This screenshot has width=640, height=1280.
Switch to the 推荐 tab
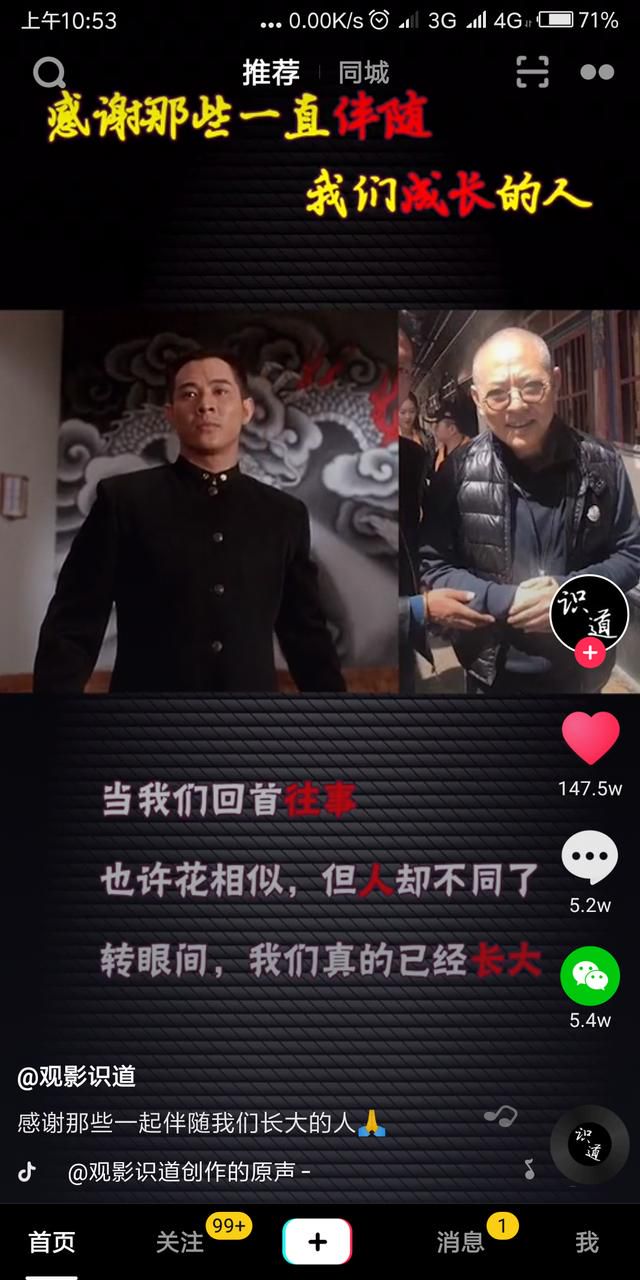point(271,72)
